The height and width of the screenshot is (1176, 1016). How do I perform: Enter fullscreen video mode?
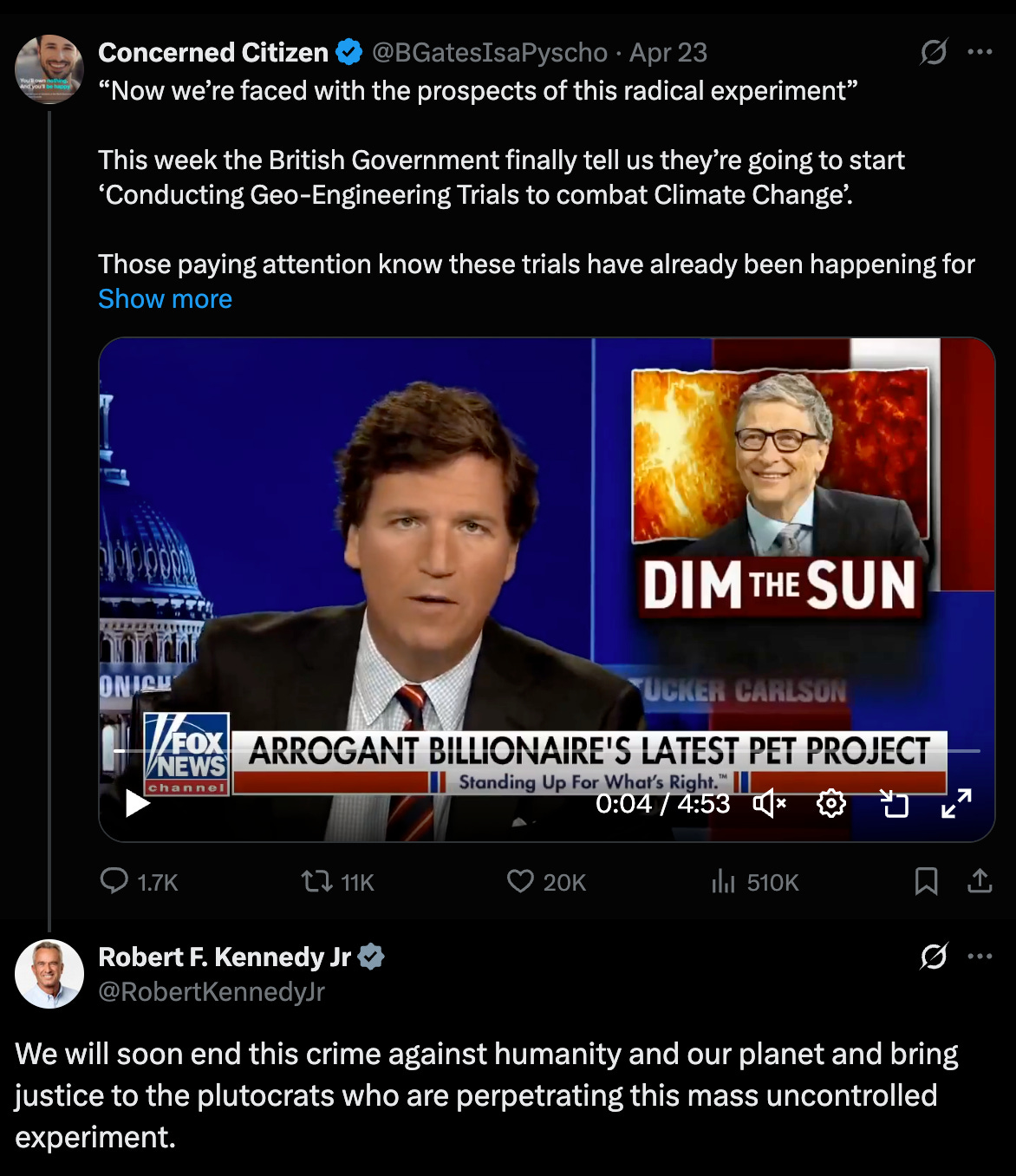(x=956, y=804)
